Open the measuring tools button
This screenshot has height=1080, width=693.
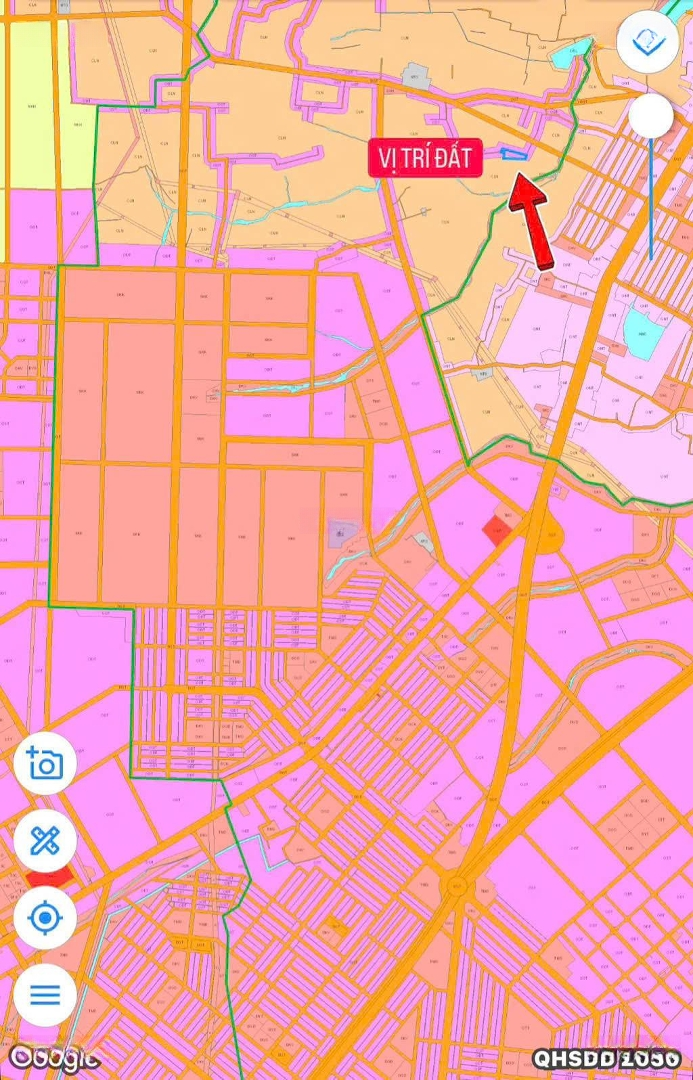(x=45, y=840)
